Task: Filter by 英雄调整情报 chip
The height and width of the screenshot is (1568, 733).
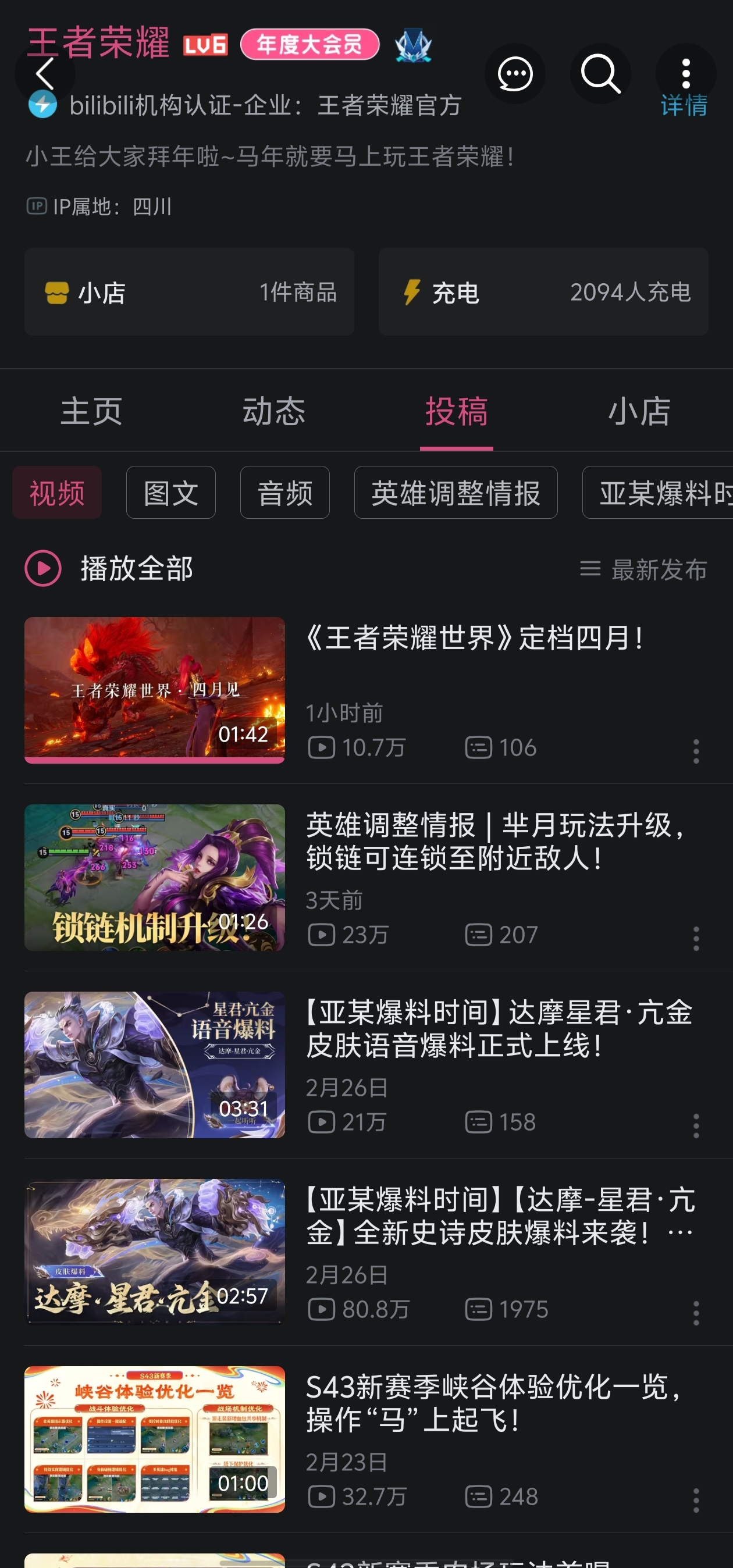Action: (456, 493)
